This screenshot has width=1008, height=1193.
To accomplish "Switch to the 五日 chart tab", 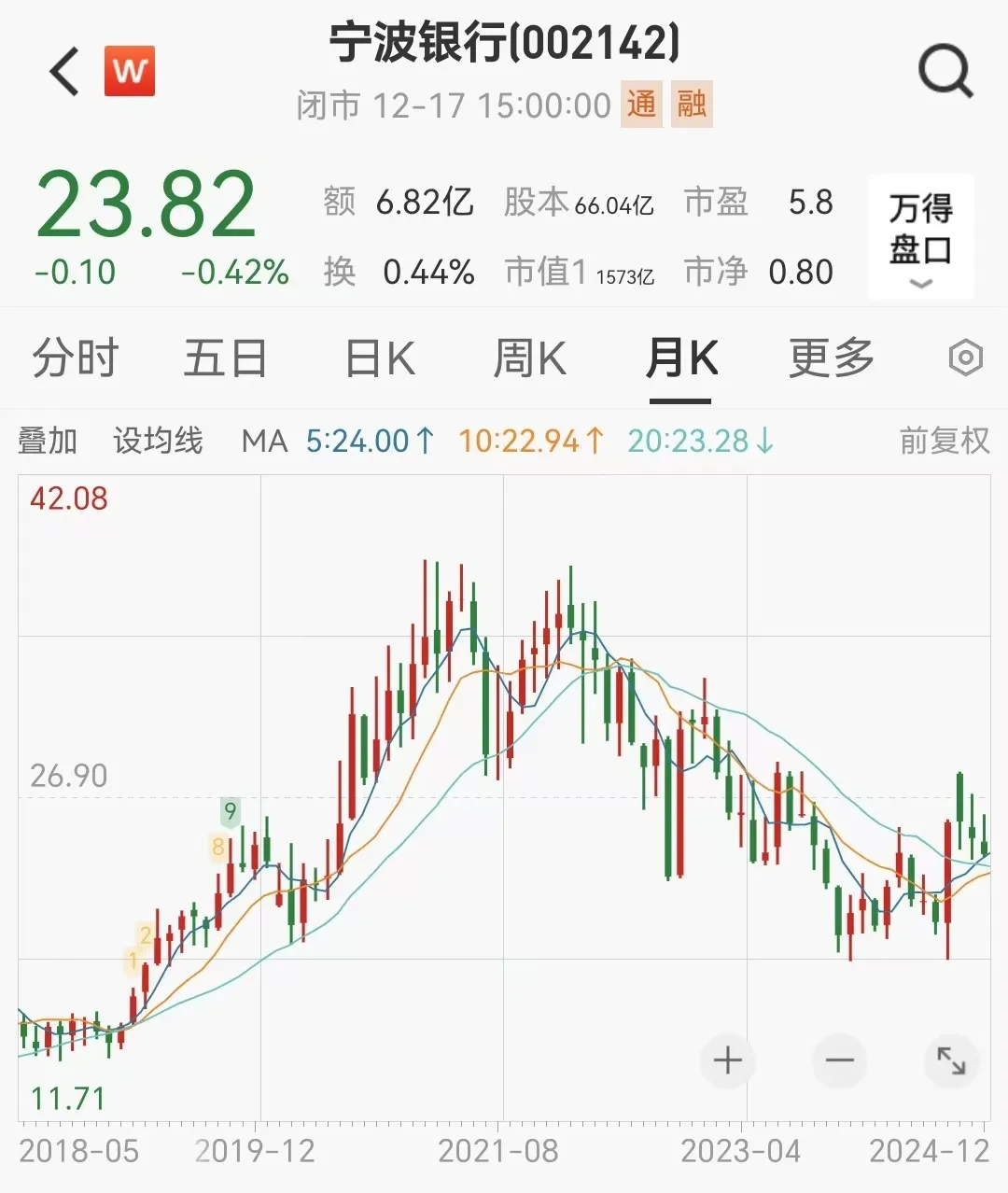I will coord(225,358).
